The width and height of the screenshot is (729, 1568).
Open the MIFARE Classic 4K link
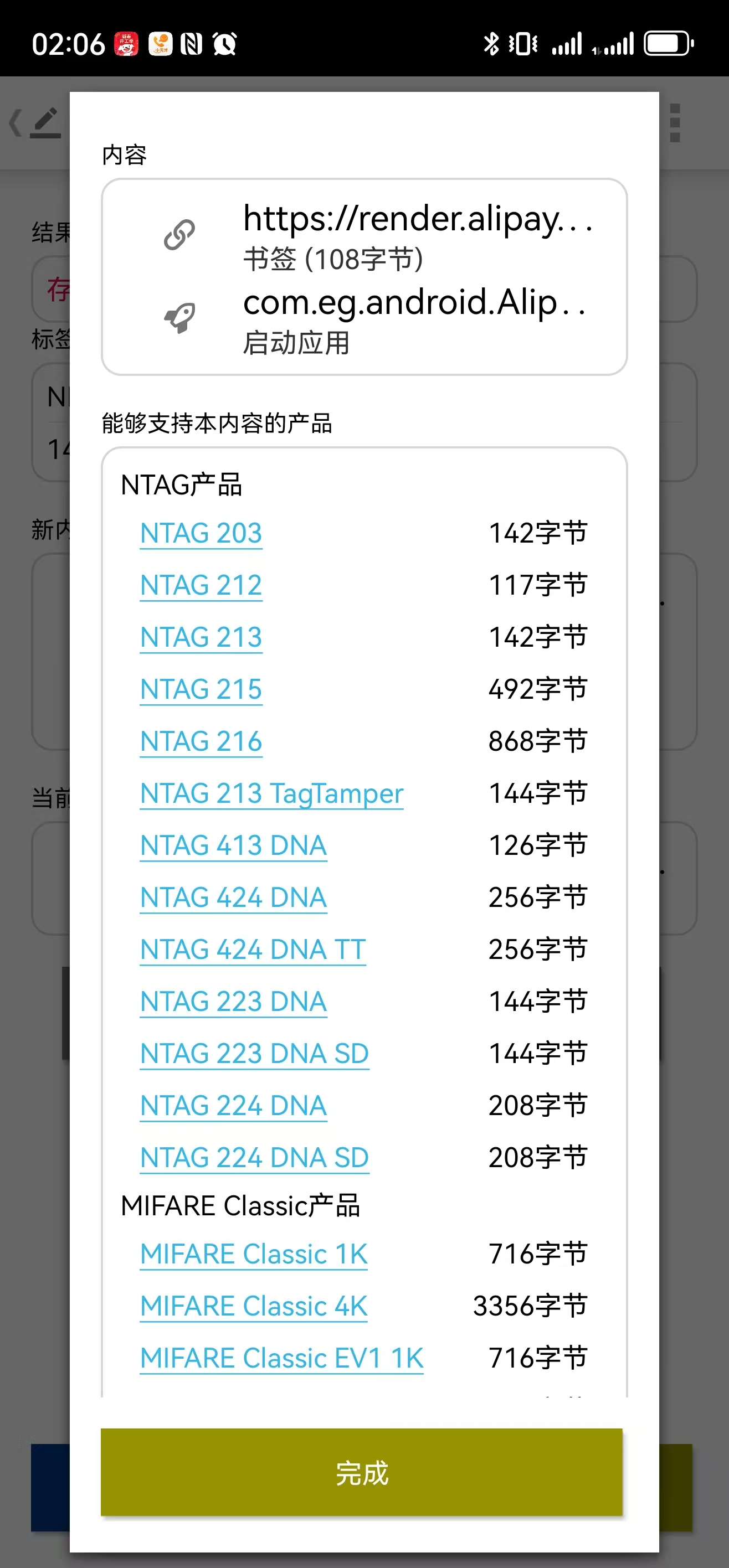point(253,1305)
